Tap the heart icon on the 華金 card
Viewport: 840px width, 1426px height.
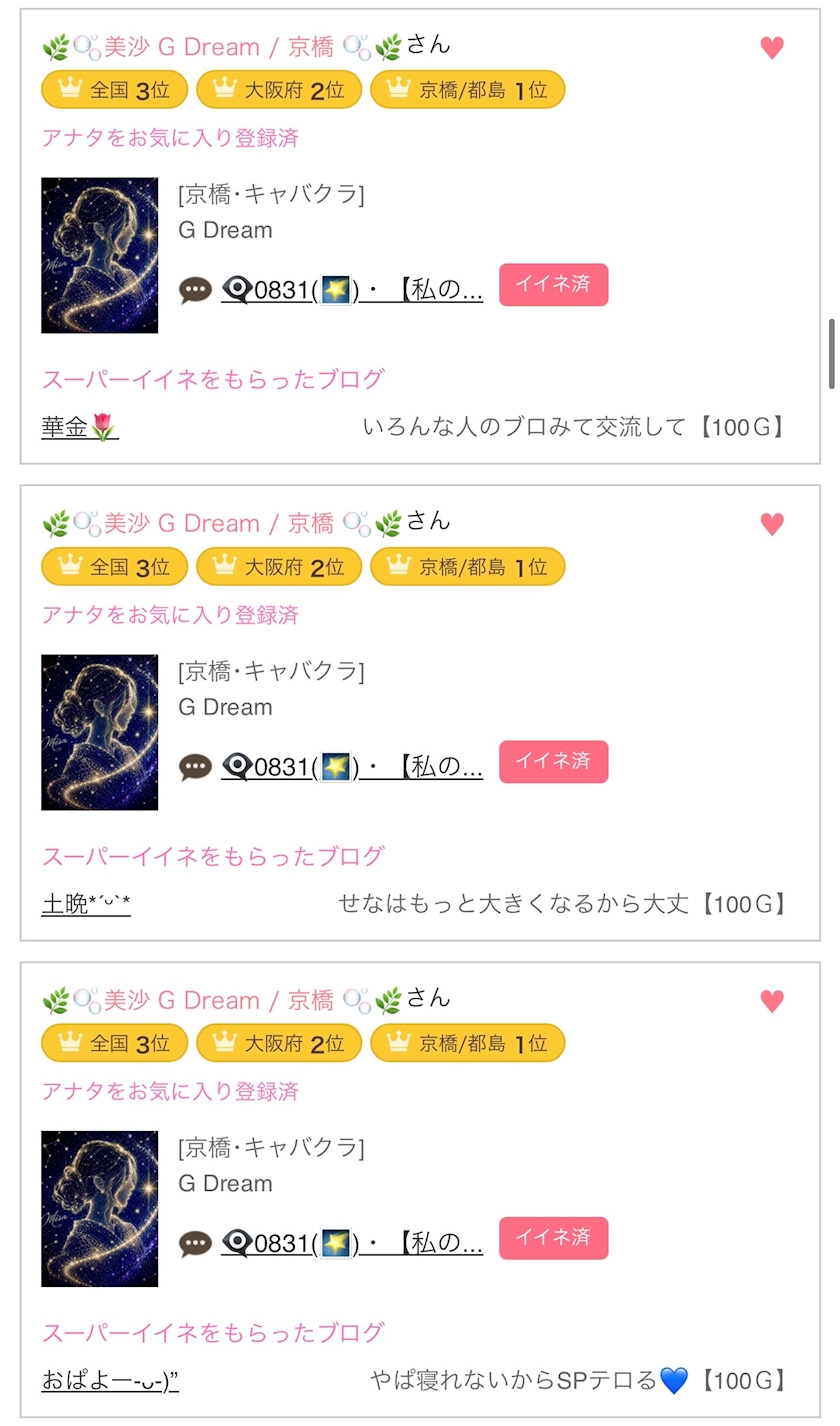tap(772, 48)
